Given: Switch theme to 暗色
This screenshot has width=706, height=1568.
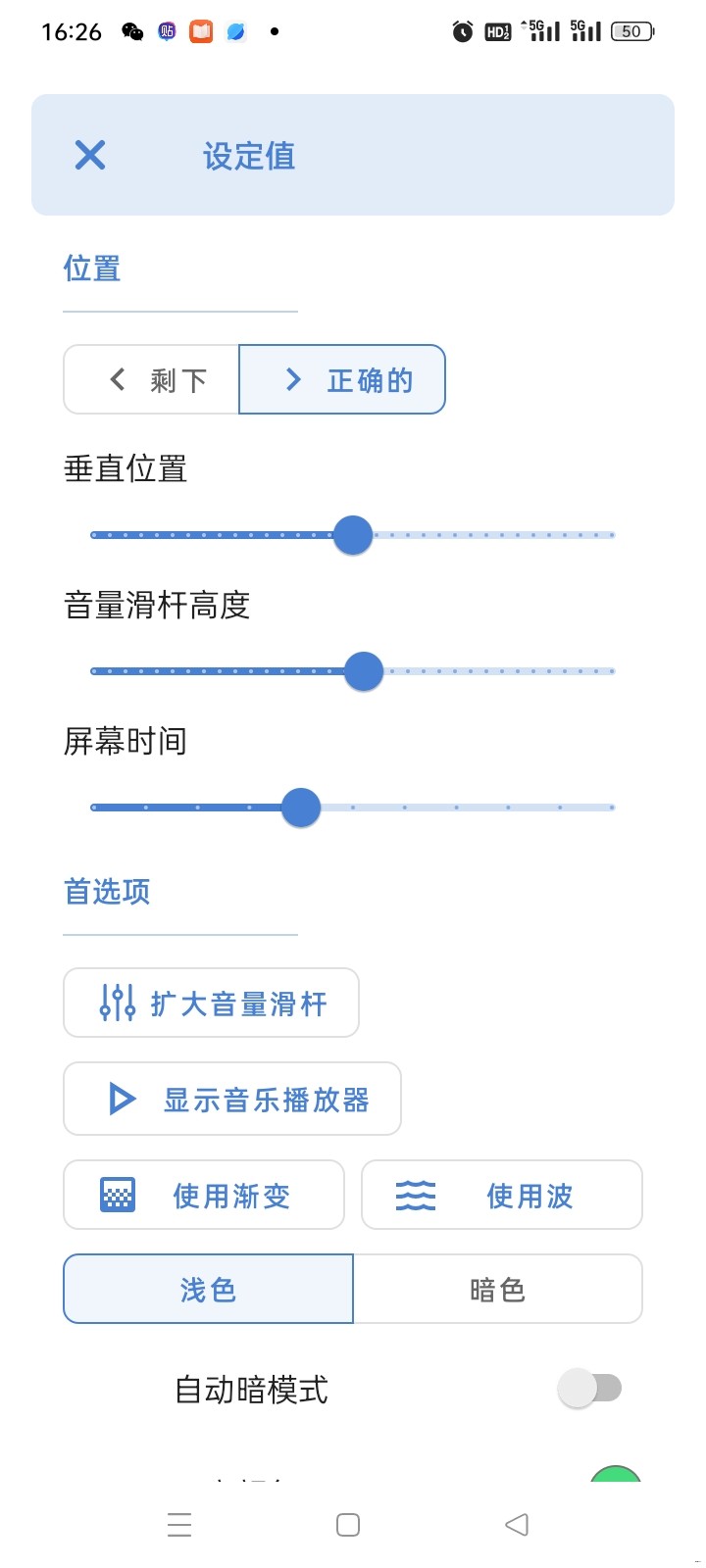Looking at the screenshot, I should click(498, 1289).
